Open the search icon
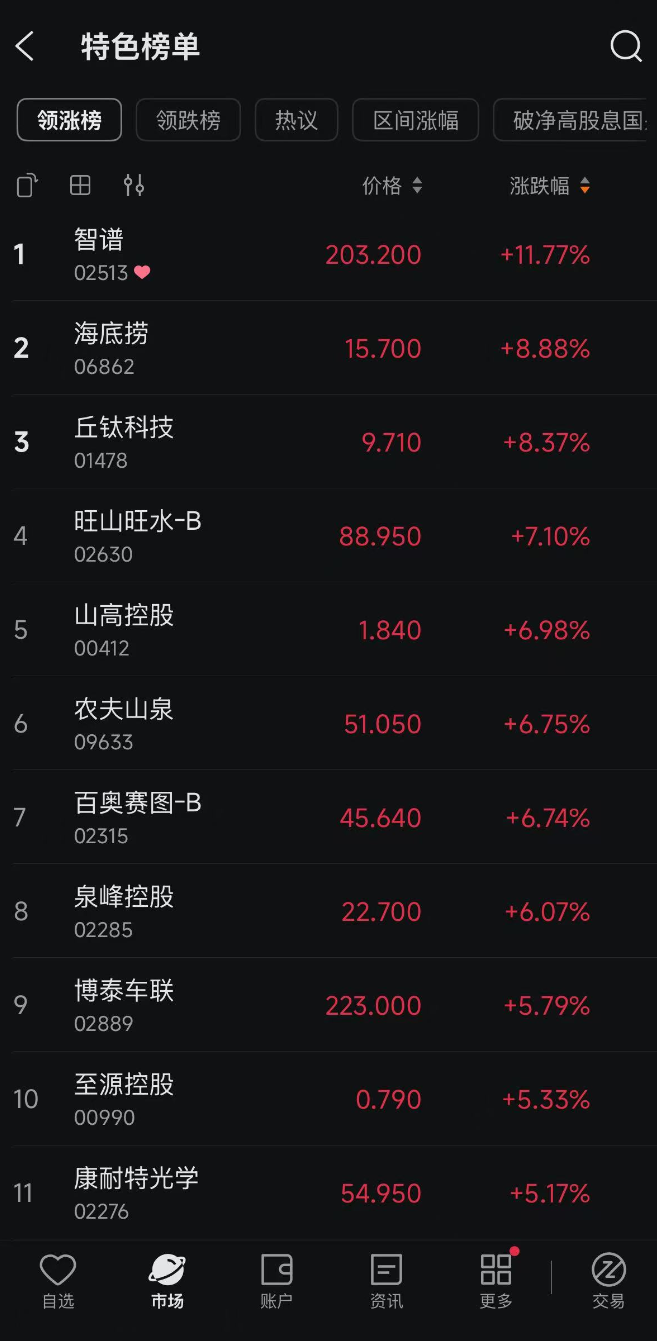Screen dimensions: 657x1341 pos(626,46)
